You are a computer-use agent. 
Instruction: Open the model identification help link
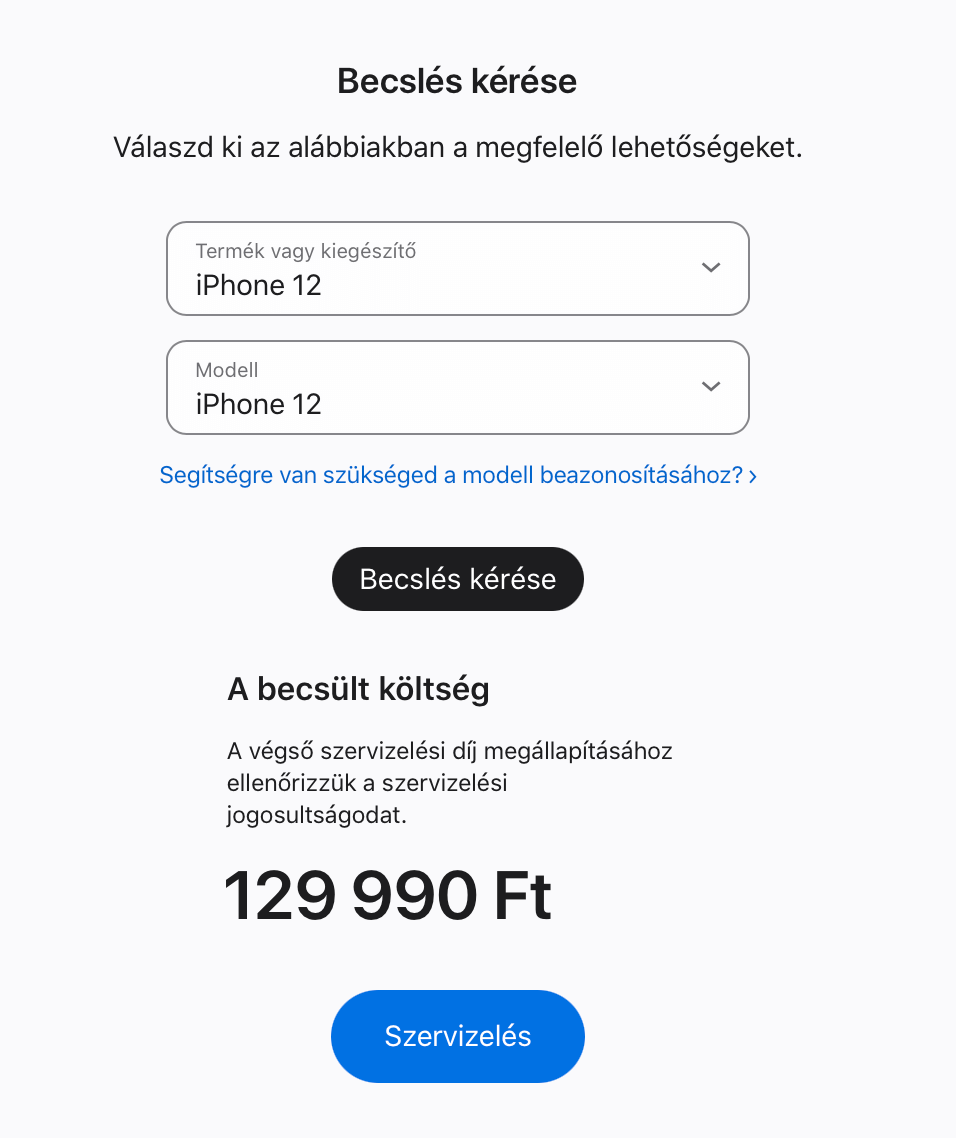(457, 475)
